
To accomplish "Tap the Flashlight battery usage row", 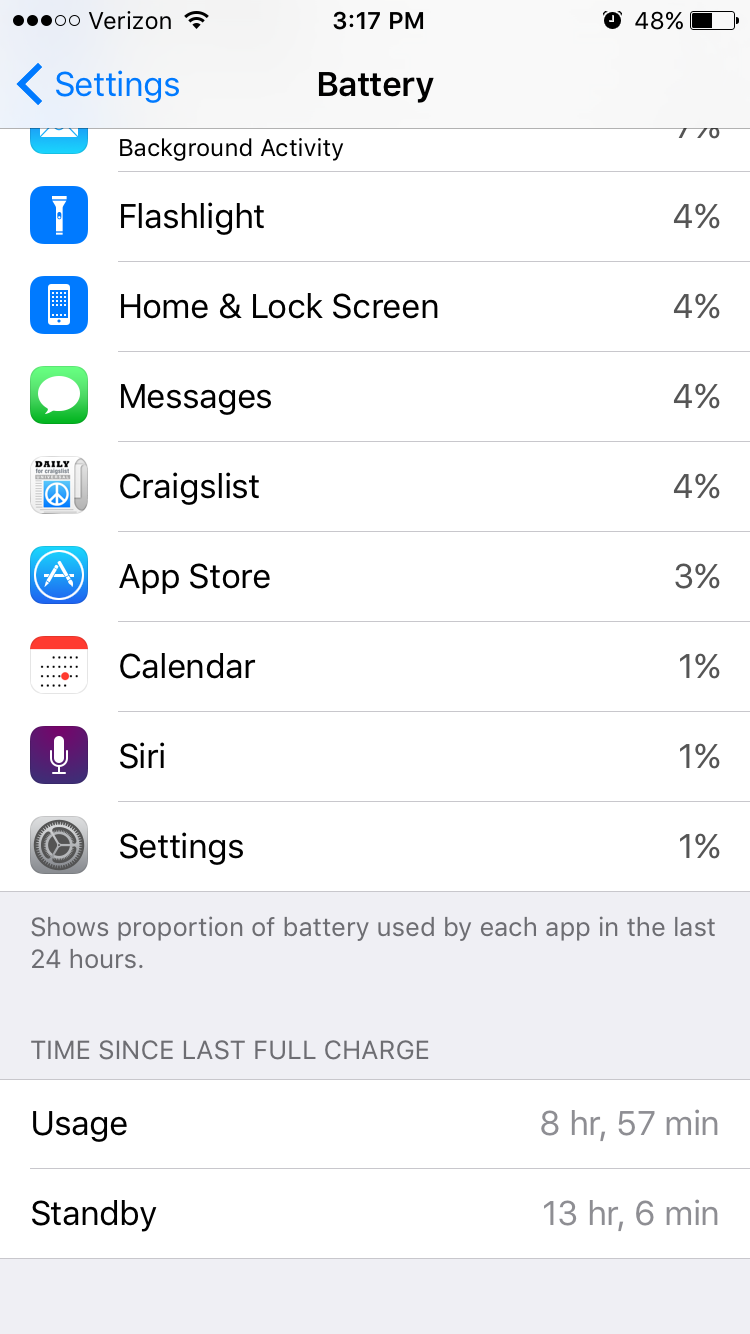I will 375,217.
